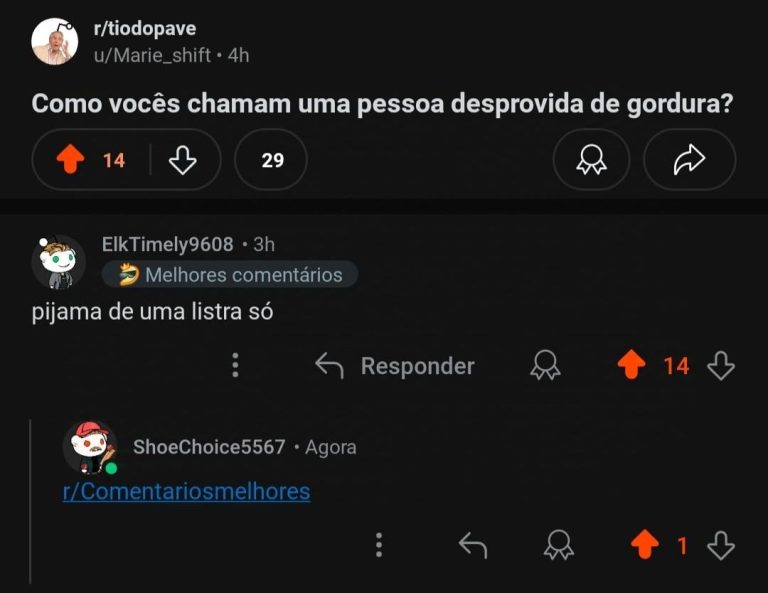
Task: Give an award to the post
Action: point(591,160)
